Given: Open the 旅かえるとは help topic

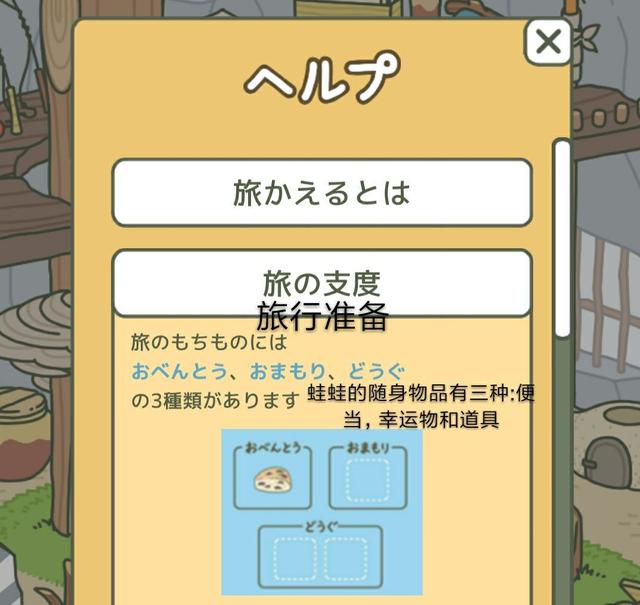Looking at the screenshot, I should pyautogui.click(x=321, y=192).
